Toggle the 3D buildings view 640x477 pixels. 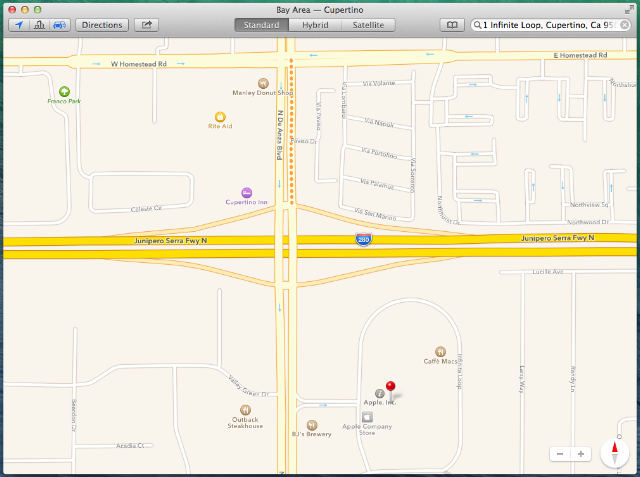point(39,25)
